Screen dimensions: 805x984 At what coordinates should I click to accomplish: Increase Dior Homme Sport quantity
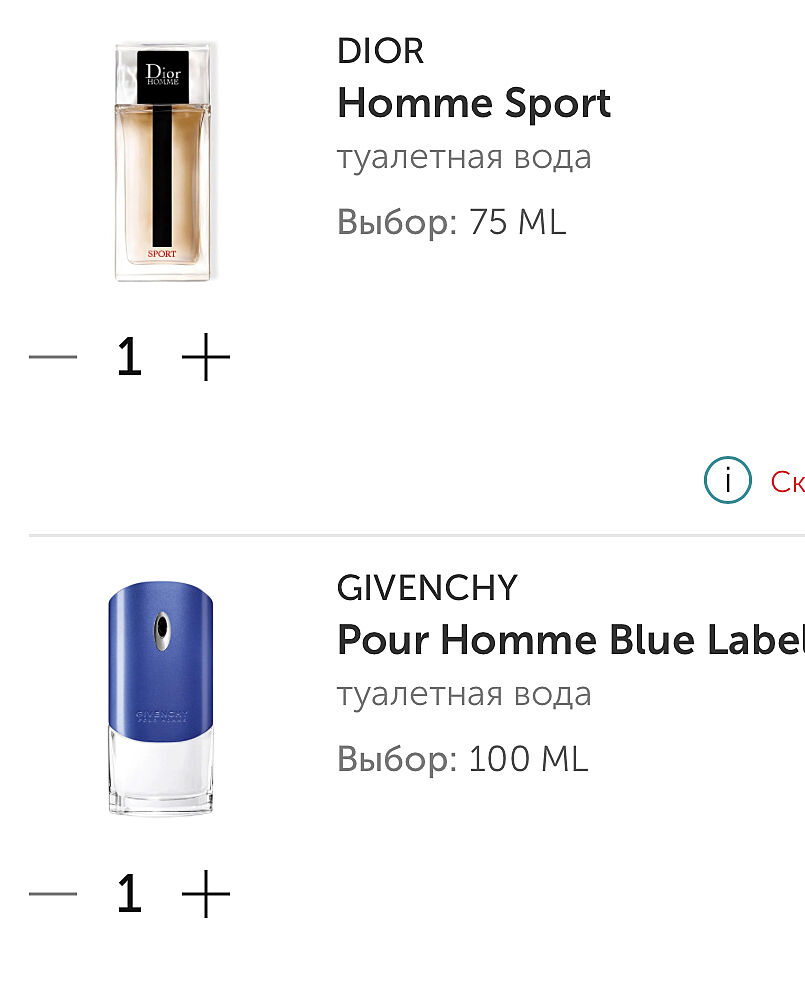(x=206, y=357)
